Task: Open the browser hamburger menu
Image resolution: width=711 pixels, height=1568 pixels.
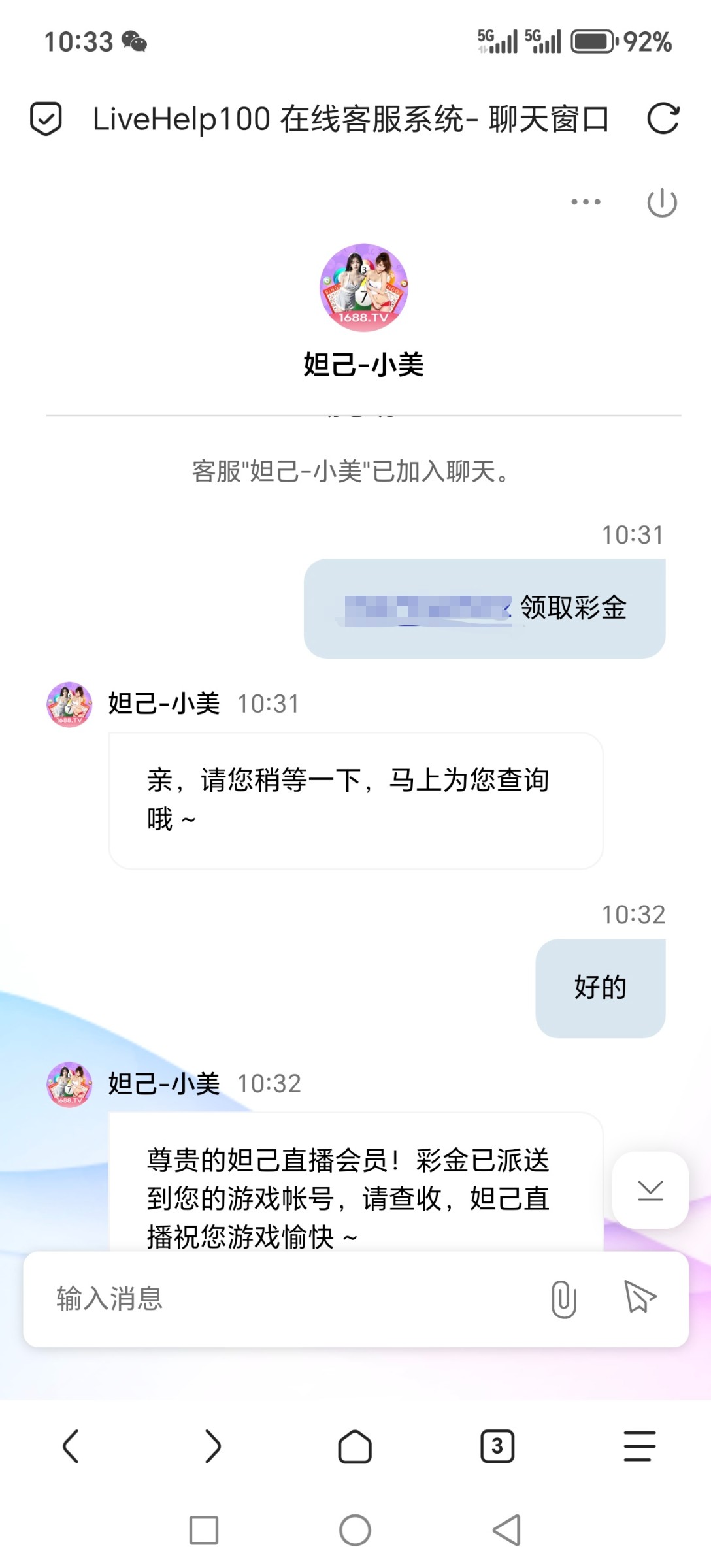Action: click(639, 1446)
